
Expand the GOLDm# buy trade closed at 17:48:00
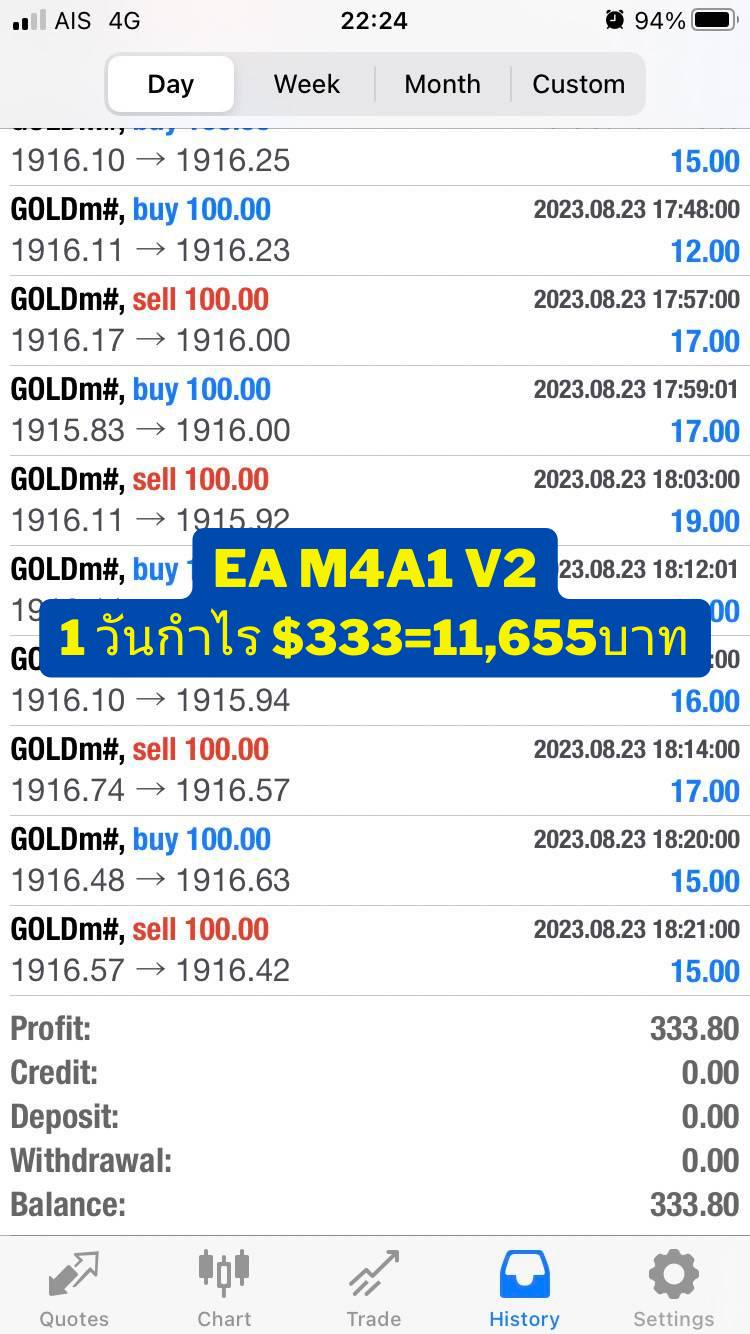click(375, 230)
